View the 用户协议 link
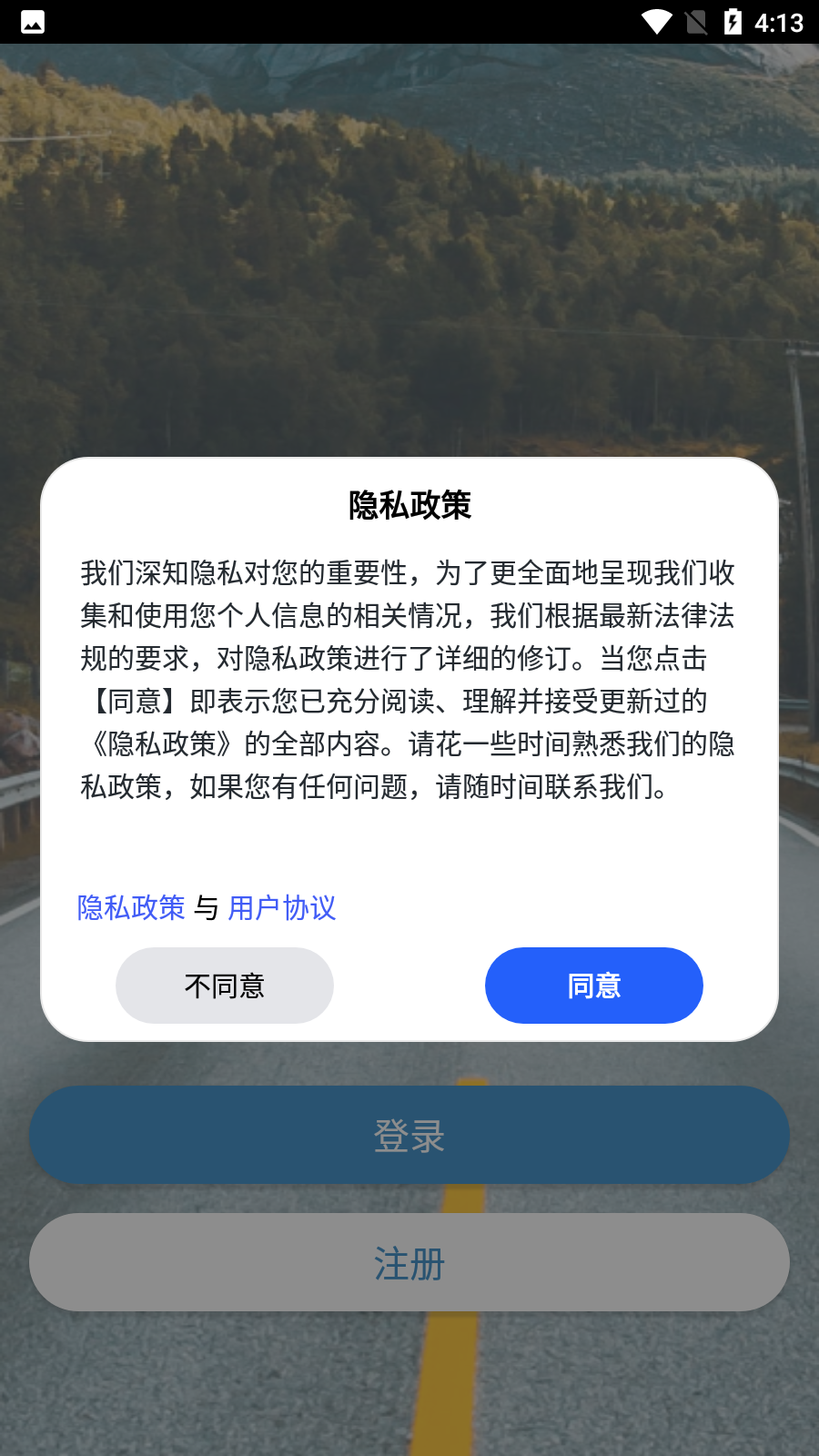The width and height of the screenshot is (819, 1456). tap(282, 907)
